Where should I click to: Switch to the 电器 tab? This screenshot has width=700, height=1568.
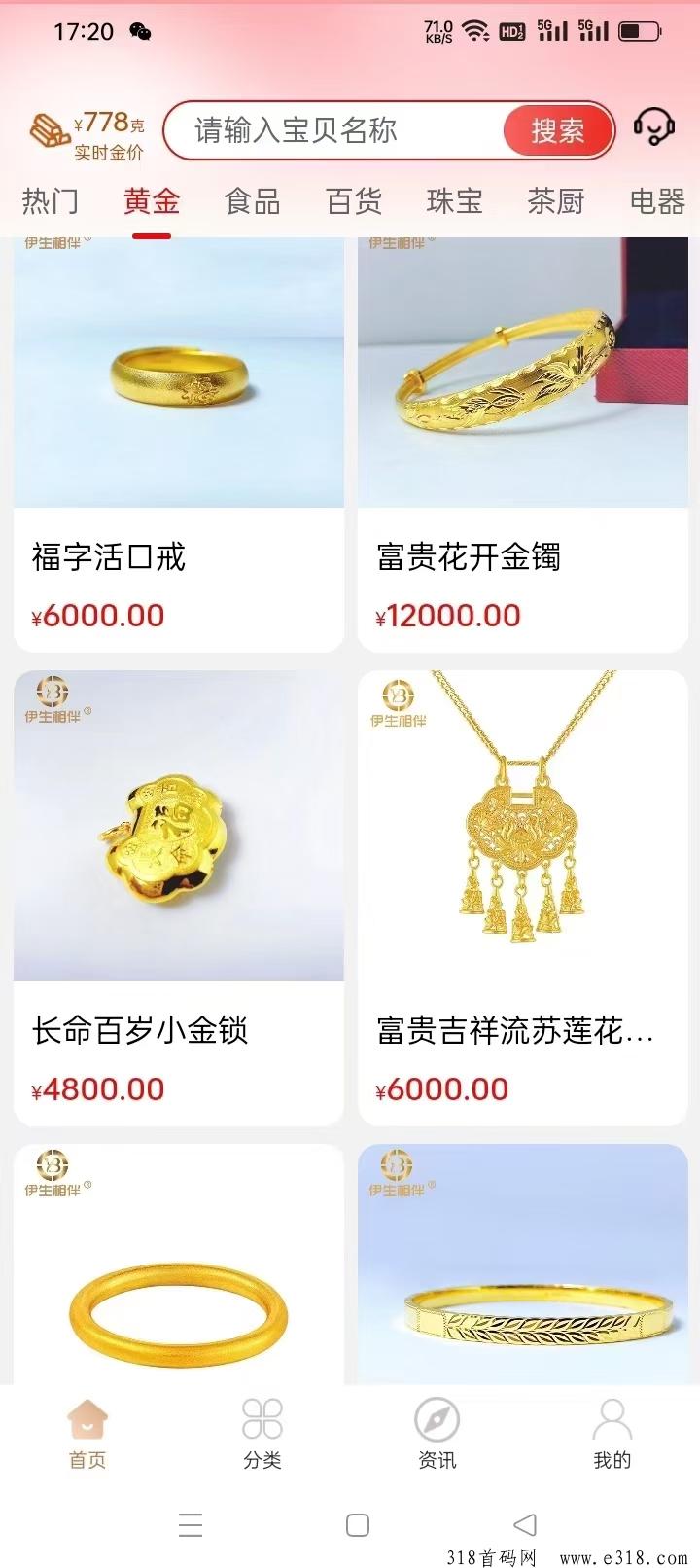pos(657,201)
